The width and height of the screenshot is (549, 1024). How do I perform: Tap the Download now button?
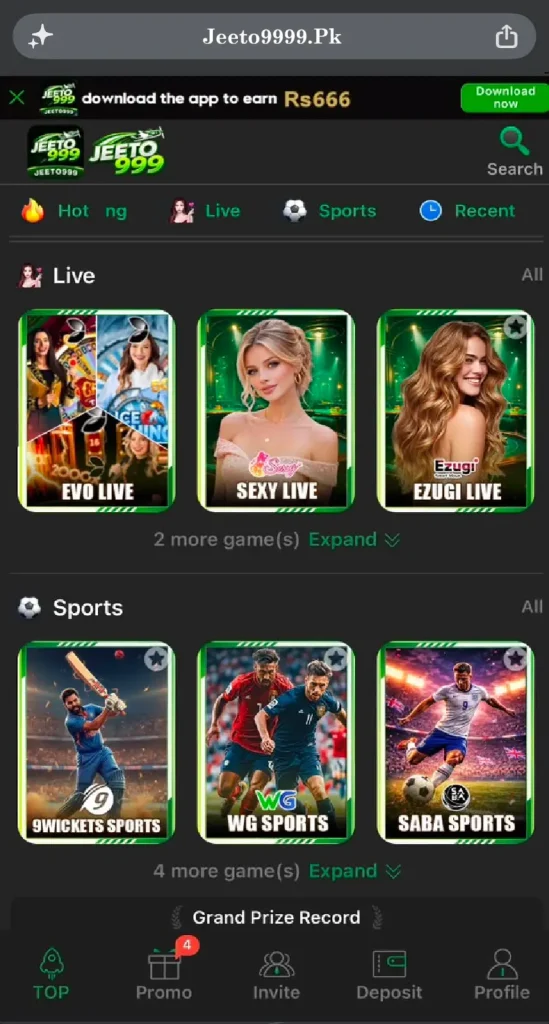coord(505,98)
